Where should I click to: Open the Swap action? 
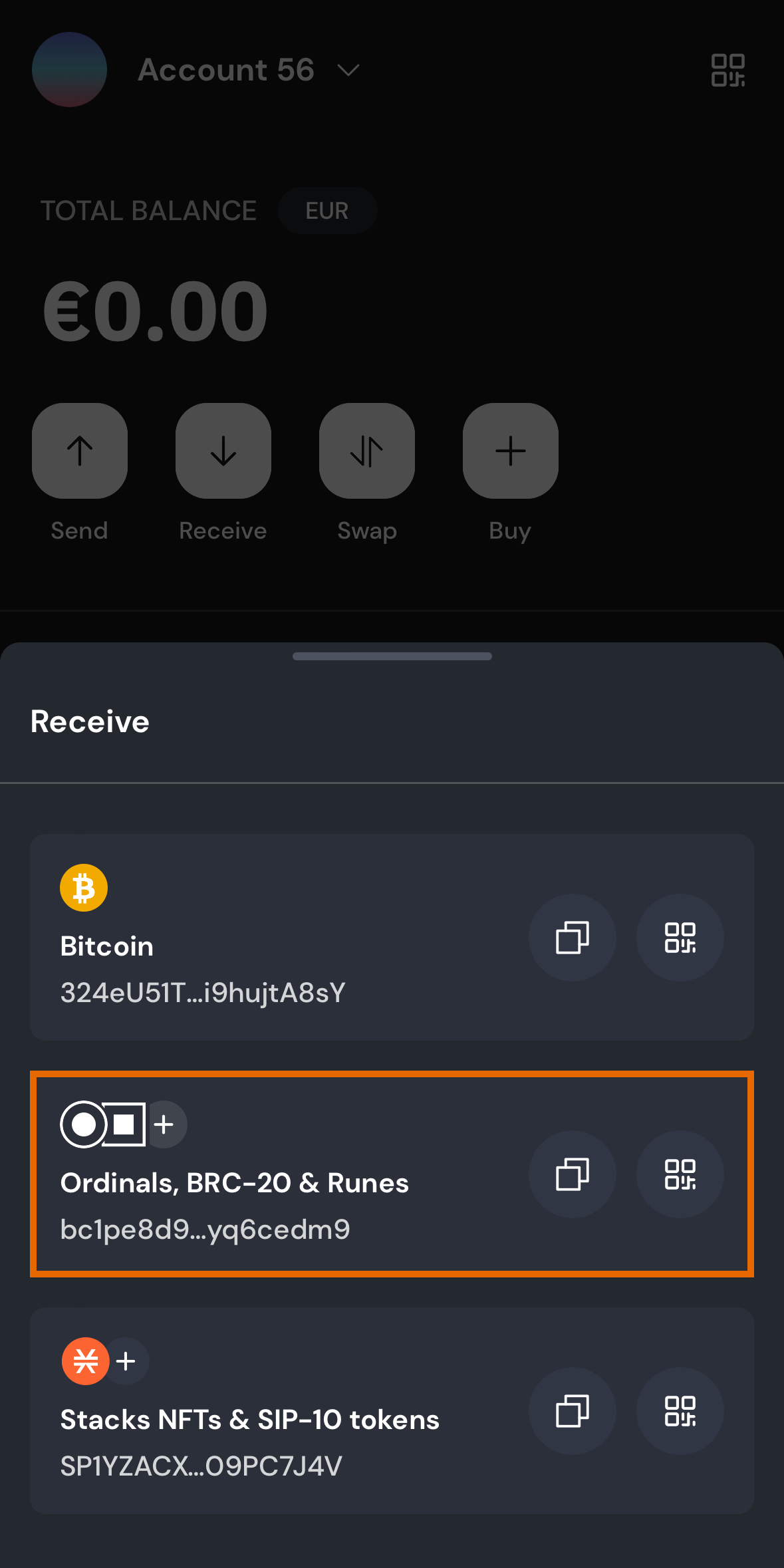pos(367,451)
